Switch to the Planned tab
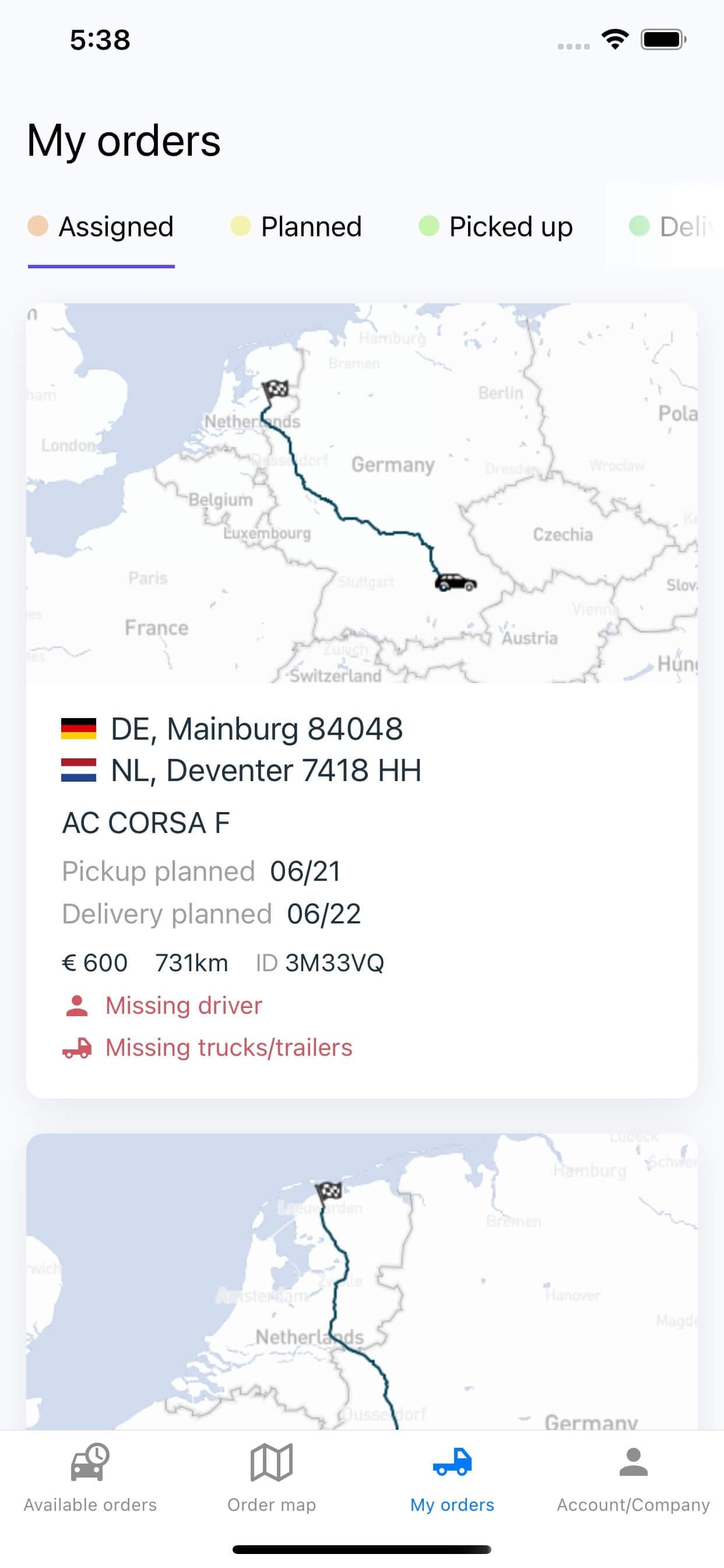724x1568 pixels. point(297,227)
